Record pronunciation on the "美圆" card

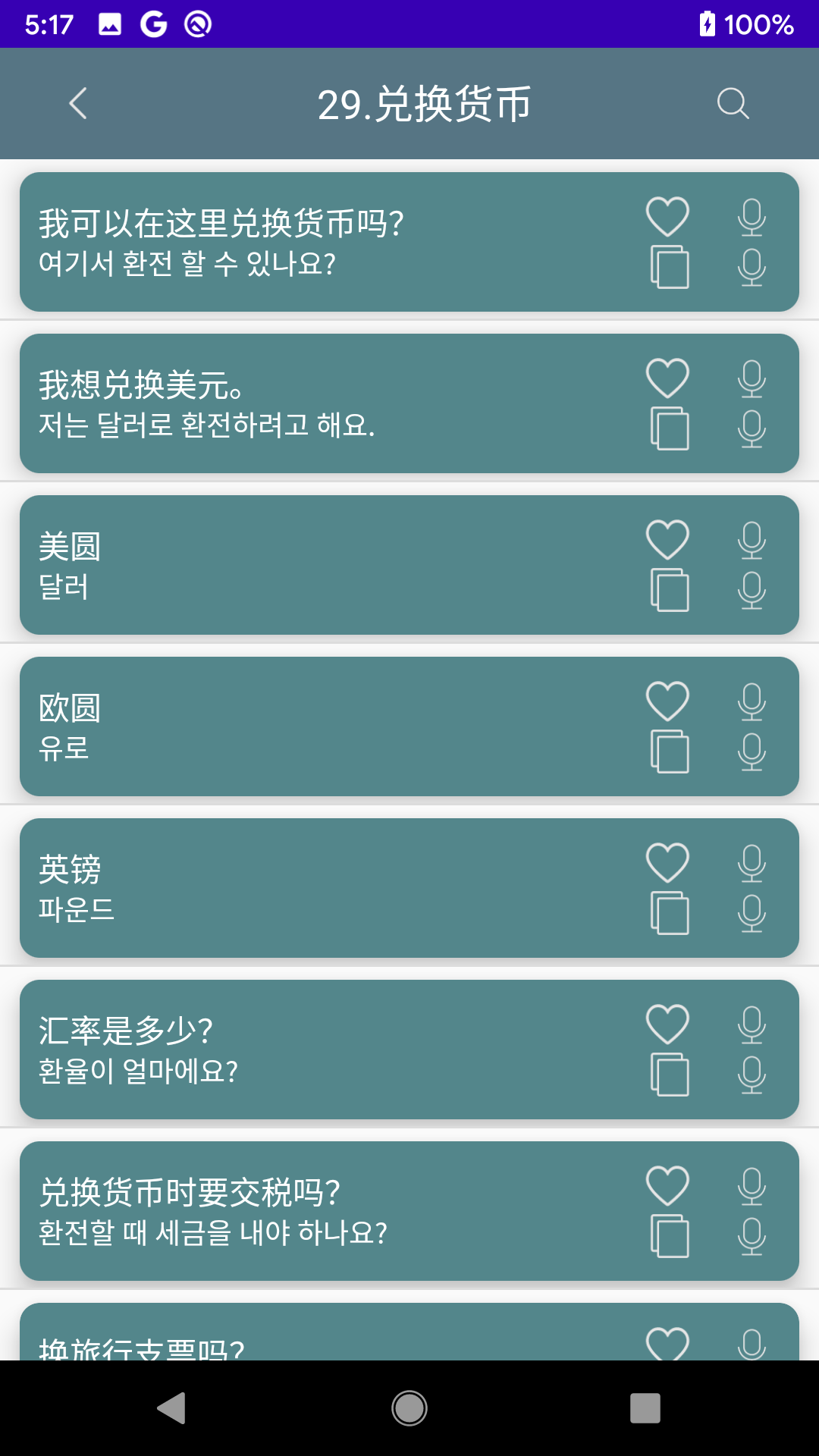[x=752, y=591]
